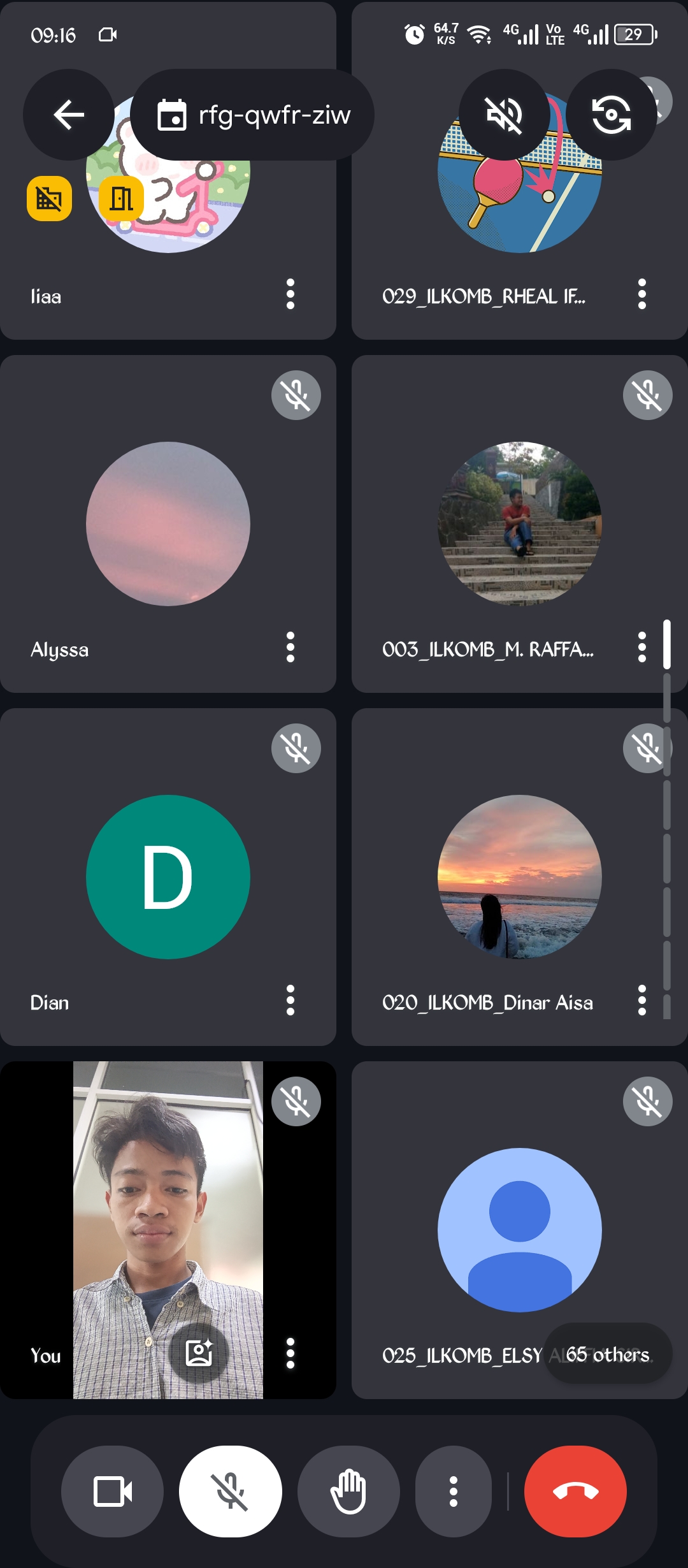Open background effects on your video
Viewport: 688px width, 1568px height.
click(x=199, y=1353)
